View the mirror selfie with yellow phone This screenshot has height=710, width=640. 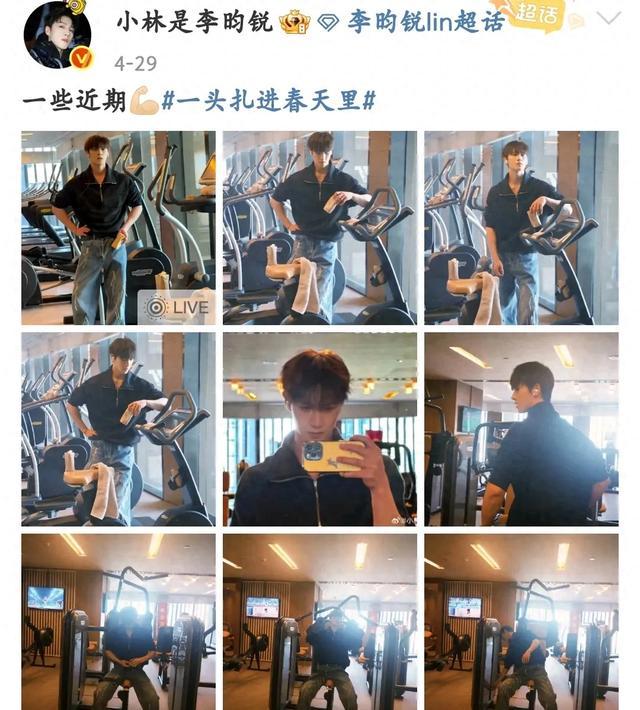coord(319,429)
